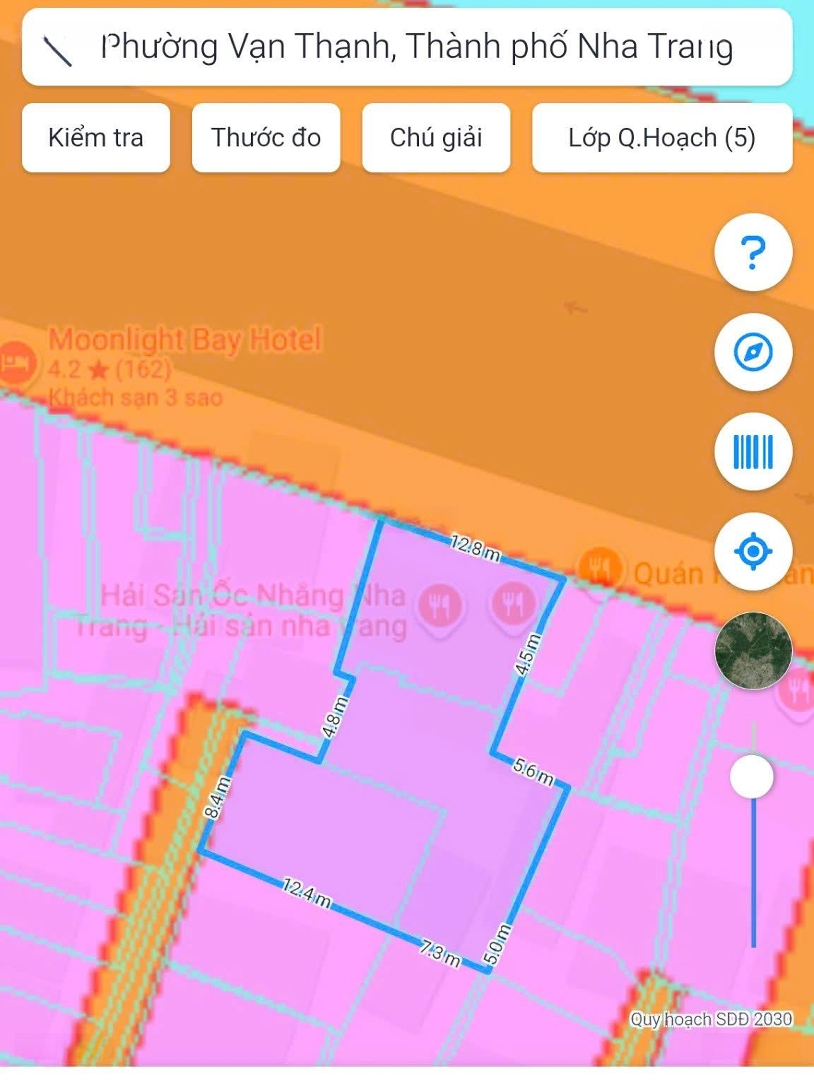Tap the search field for Phường Vạn Thạnh
This screenshot has width=814, height=1080.
415,46
